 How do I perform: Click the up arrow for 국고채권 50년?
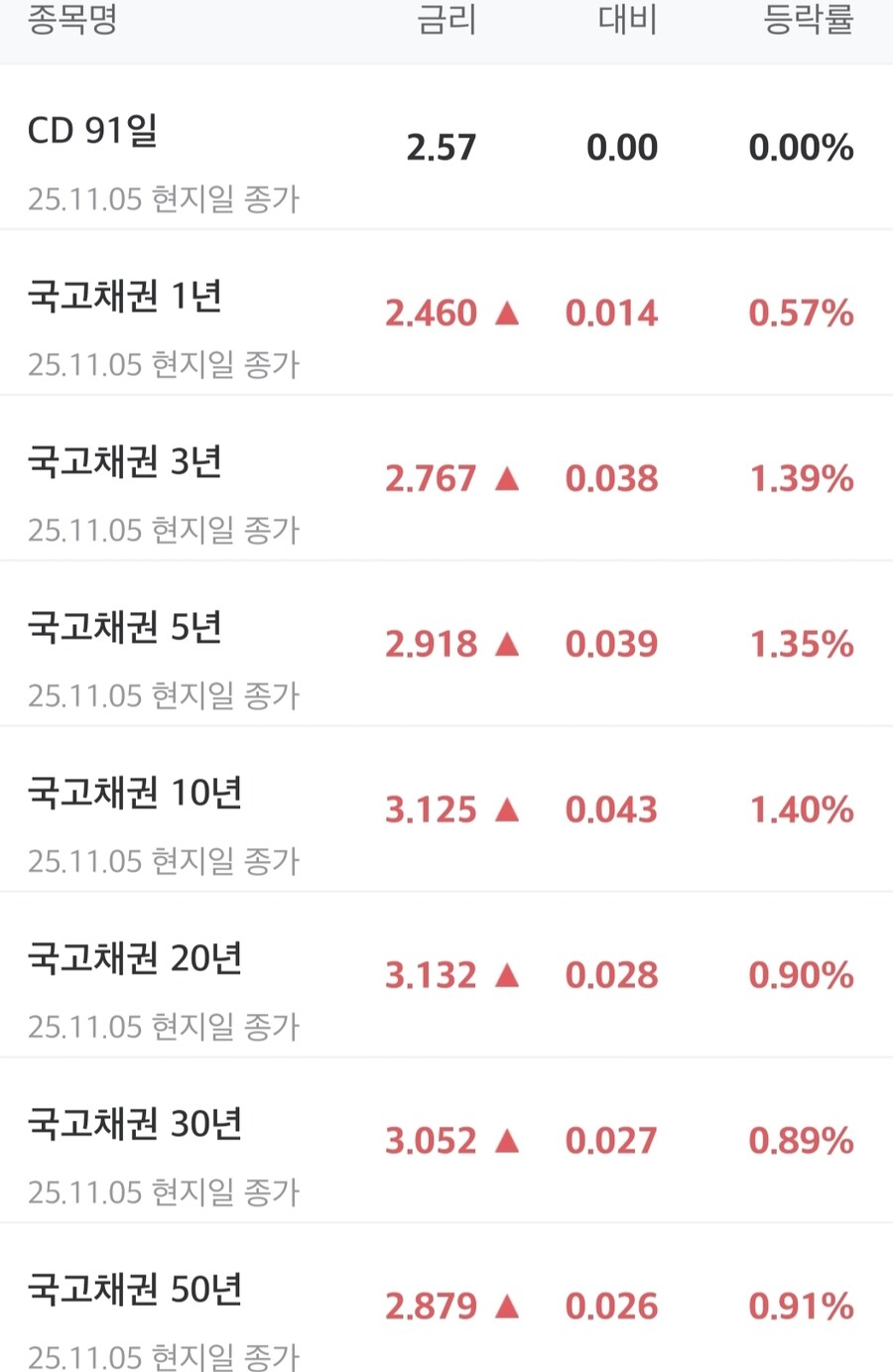click(507, 1306)
